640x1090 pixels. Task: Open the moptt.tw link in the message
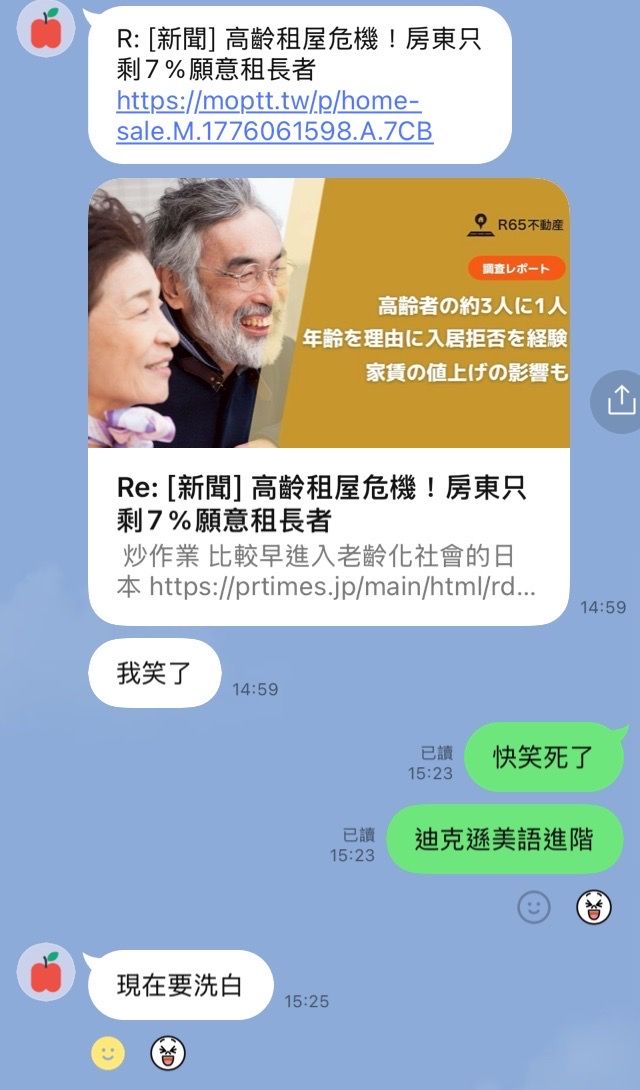point(270,116)
